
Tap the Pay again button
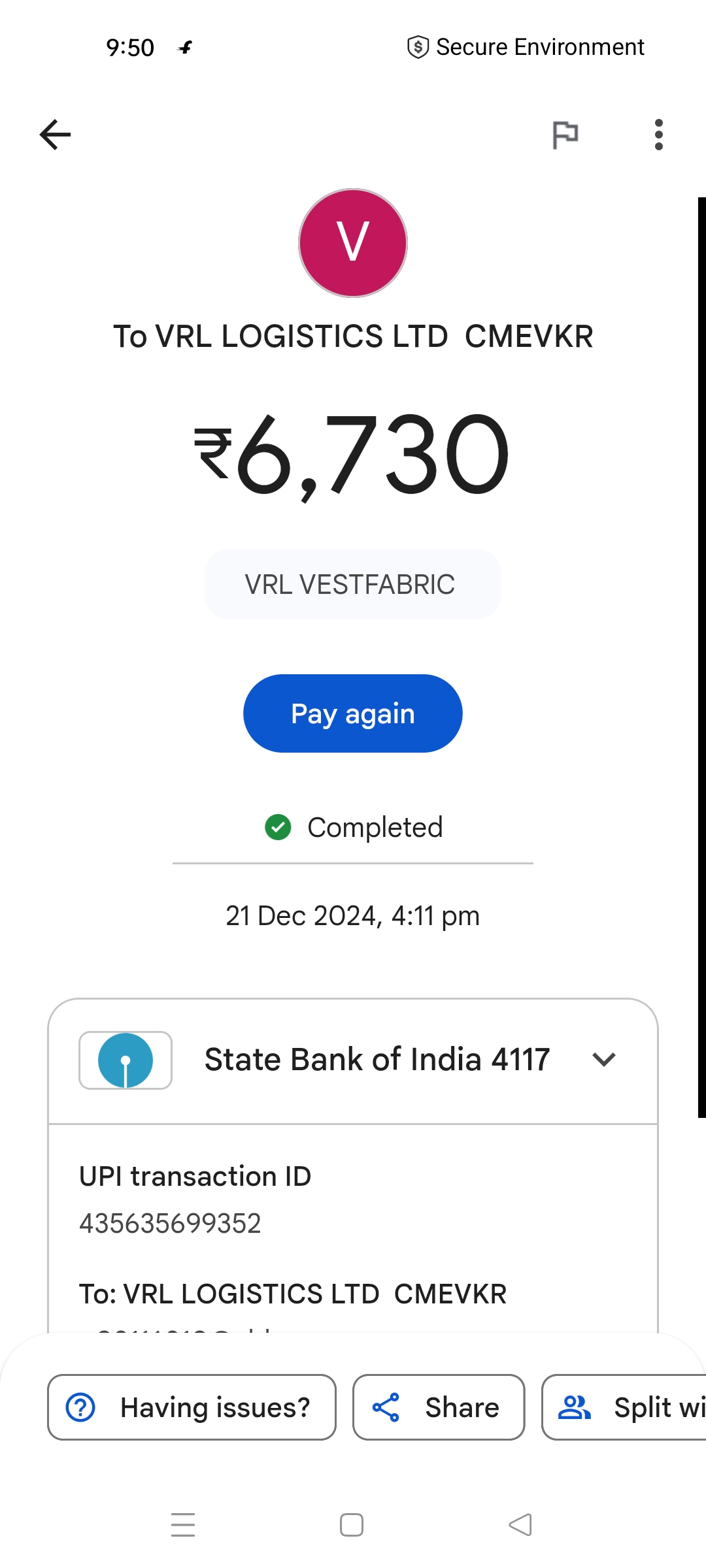click(x=353, y=713)
